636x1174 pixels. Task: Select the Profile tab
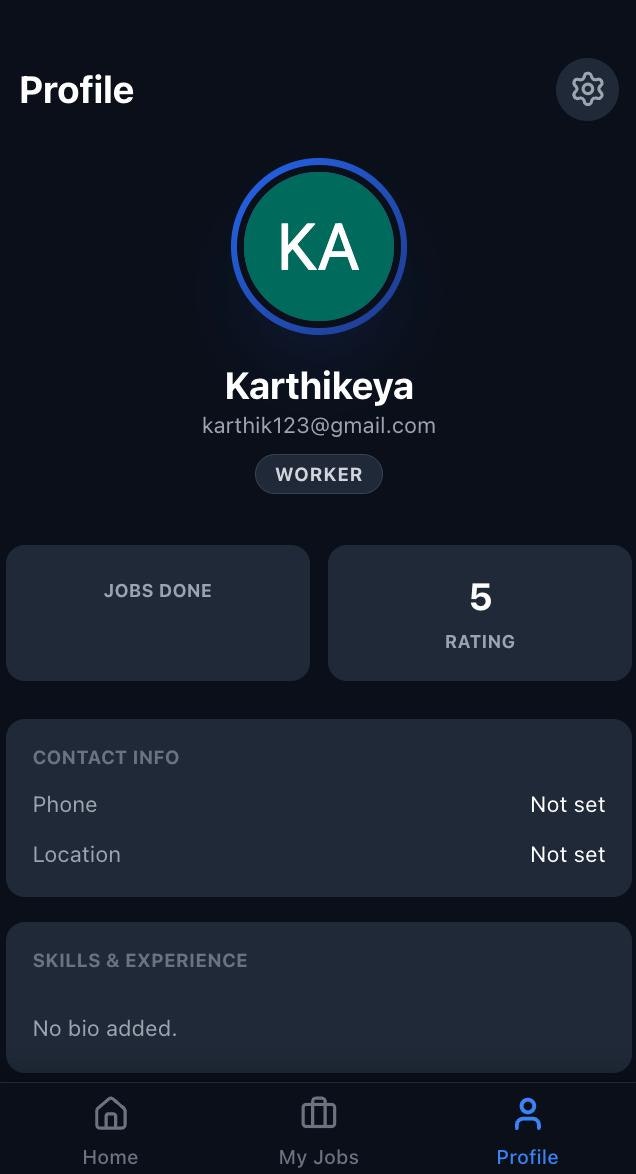pos(527,1130)
